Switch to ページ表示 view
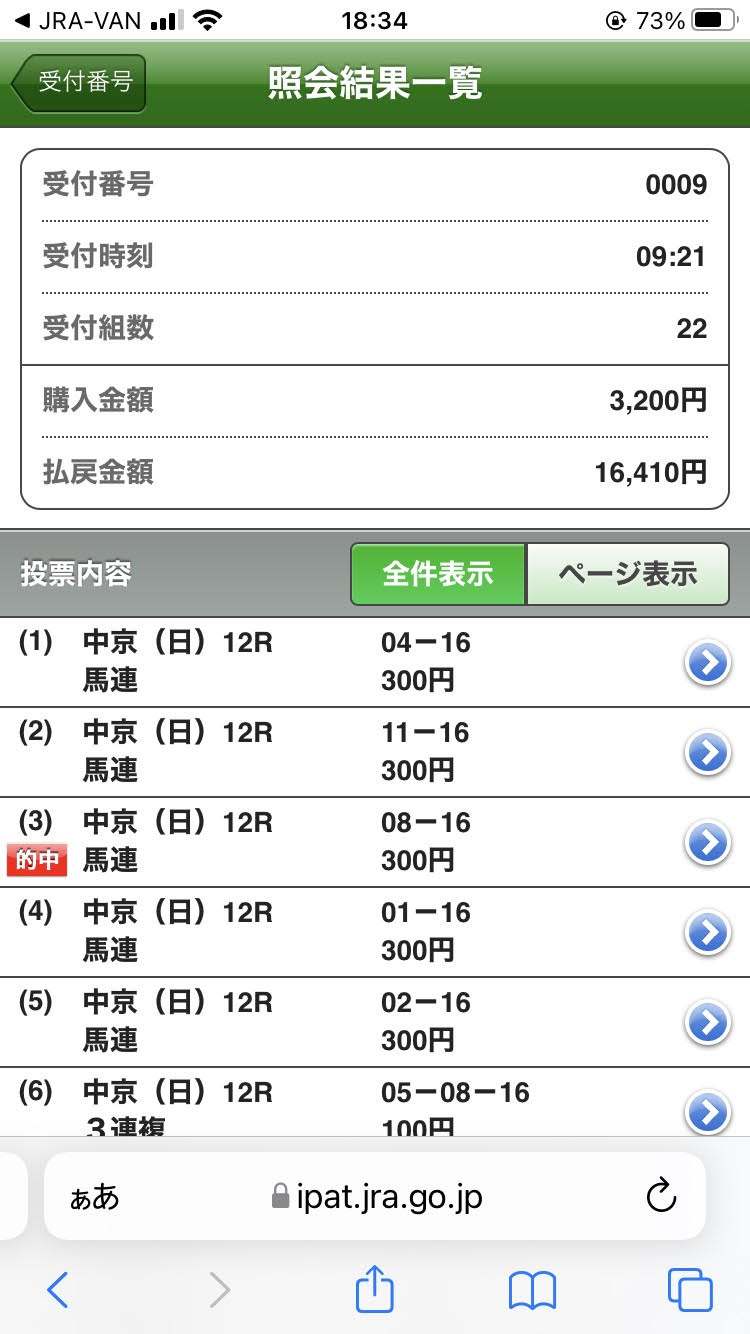The width and height of the screenshot is (750, 1334). [627, 574]
